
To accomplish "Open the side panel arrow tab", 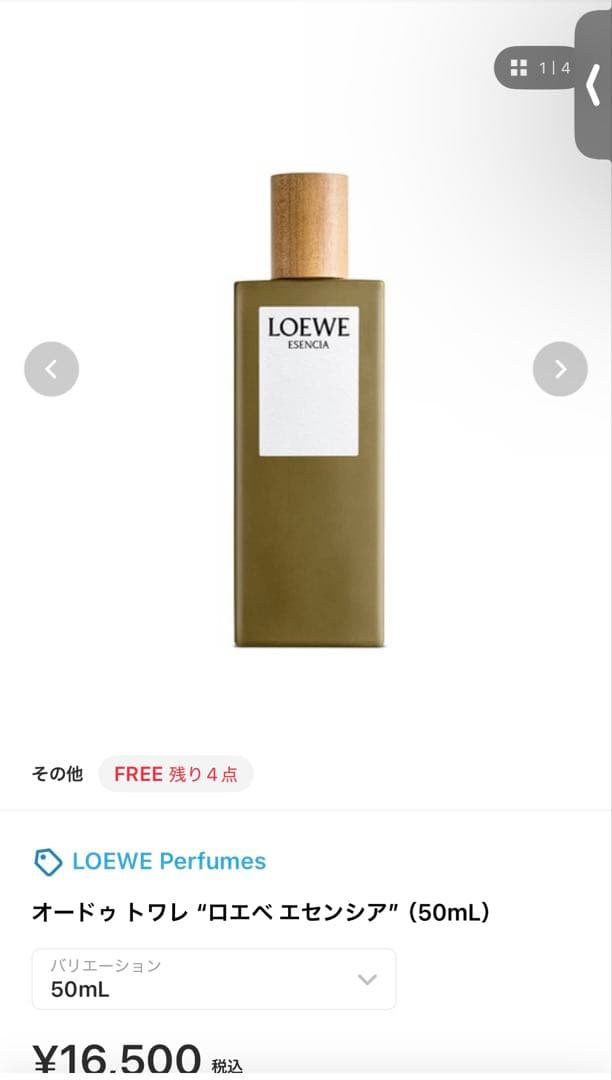I will coord(594,87).
